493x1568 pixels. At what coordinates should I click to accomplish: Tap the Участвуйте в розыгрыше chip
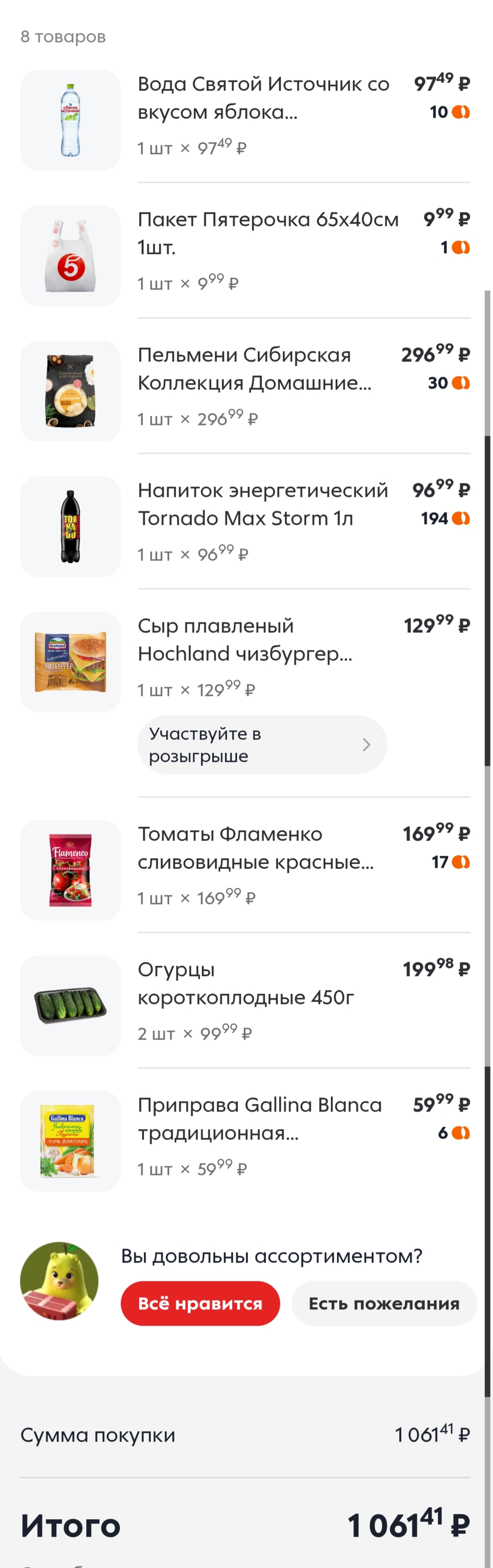coord(262,744)
